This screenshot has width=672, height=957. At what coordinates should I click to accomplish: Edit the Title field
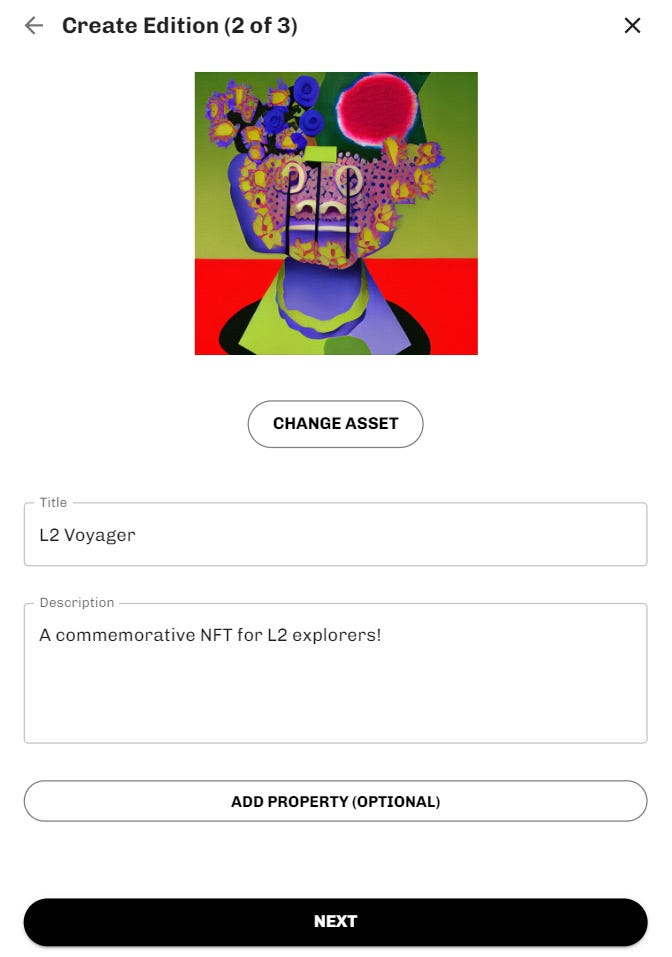point(335,535)
